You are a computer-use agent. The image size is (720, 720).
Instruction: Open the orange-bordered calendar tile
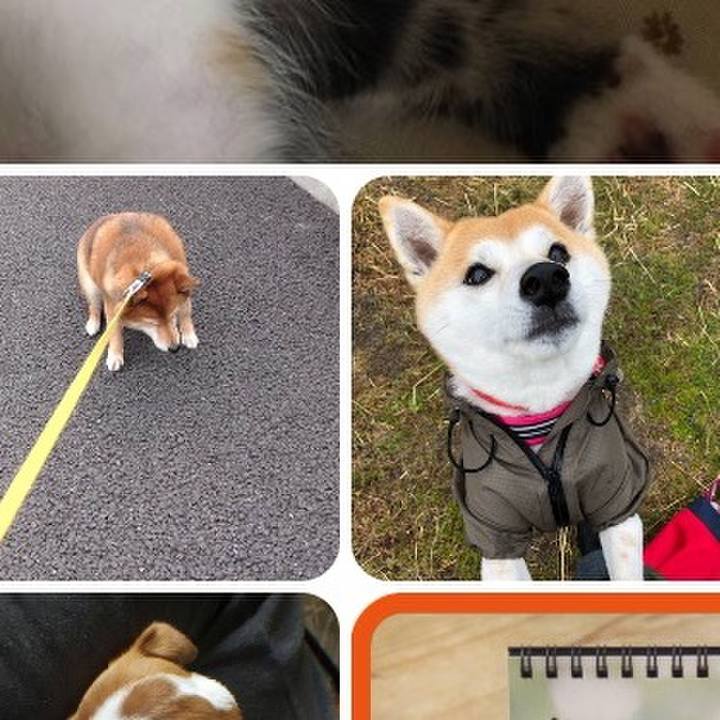[535, 658]
